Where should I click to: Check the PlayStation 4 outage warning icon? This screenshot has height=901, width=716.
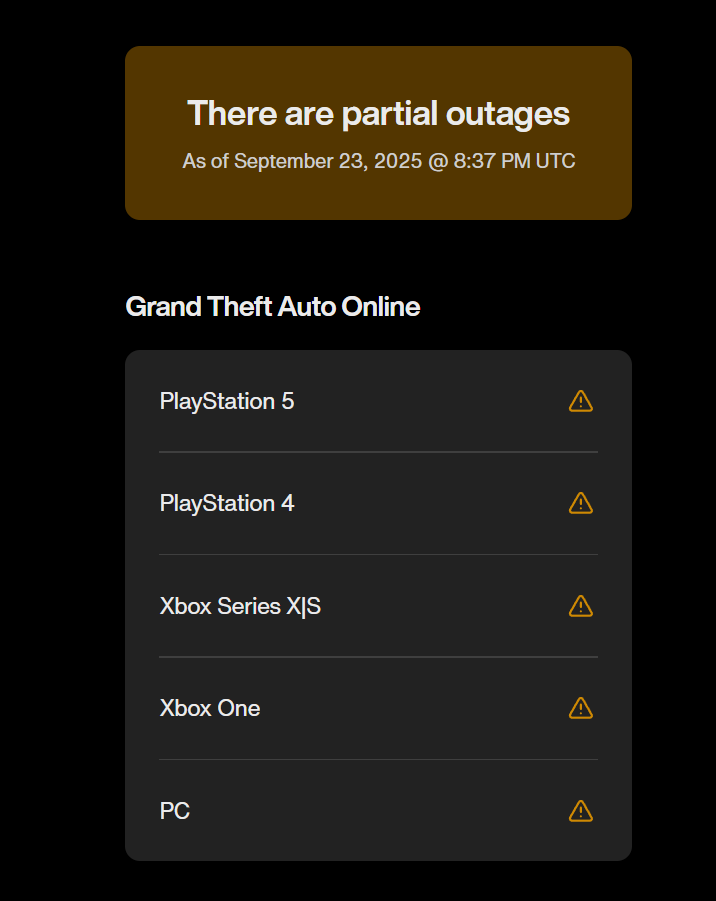point(580,503)
